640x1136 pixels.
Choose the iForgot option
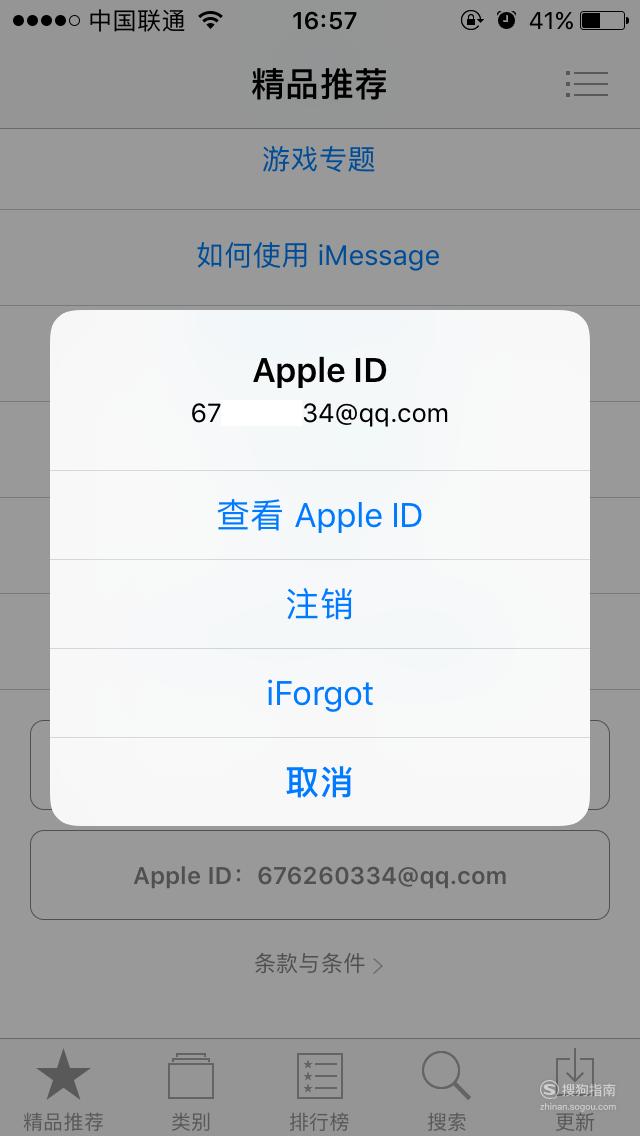(x=320, y=693)
